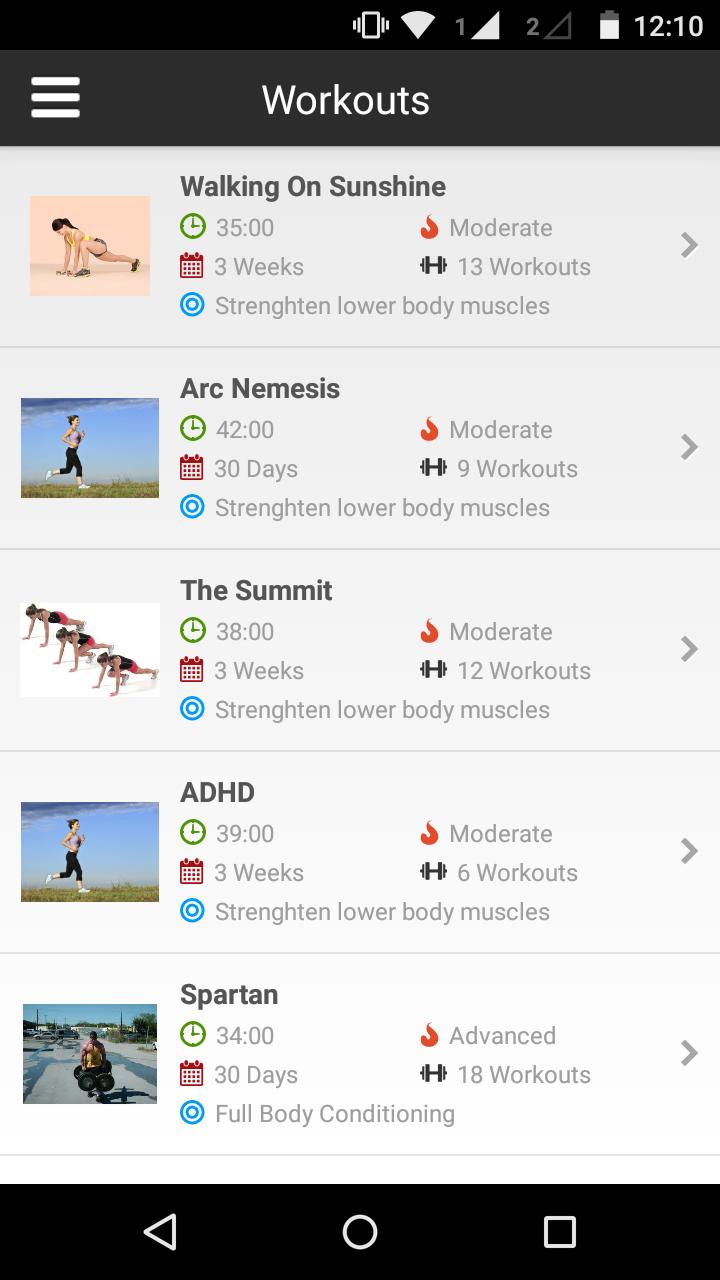The image size is (720, 1280).
Task: Click the dumbbell icon for 13 Workouts
Action: click(x=433, y=265)
